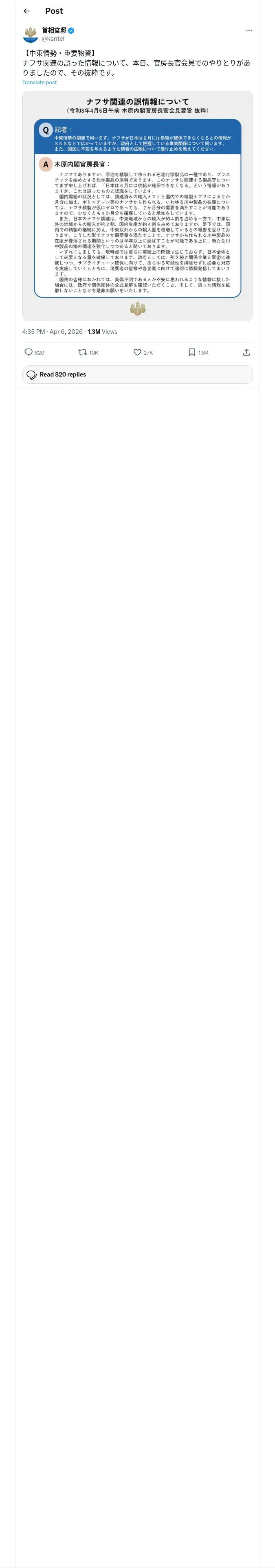Screen dimensions: 275x1568
Task: Share the post via share icon
Action: (246, 353)
